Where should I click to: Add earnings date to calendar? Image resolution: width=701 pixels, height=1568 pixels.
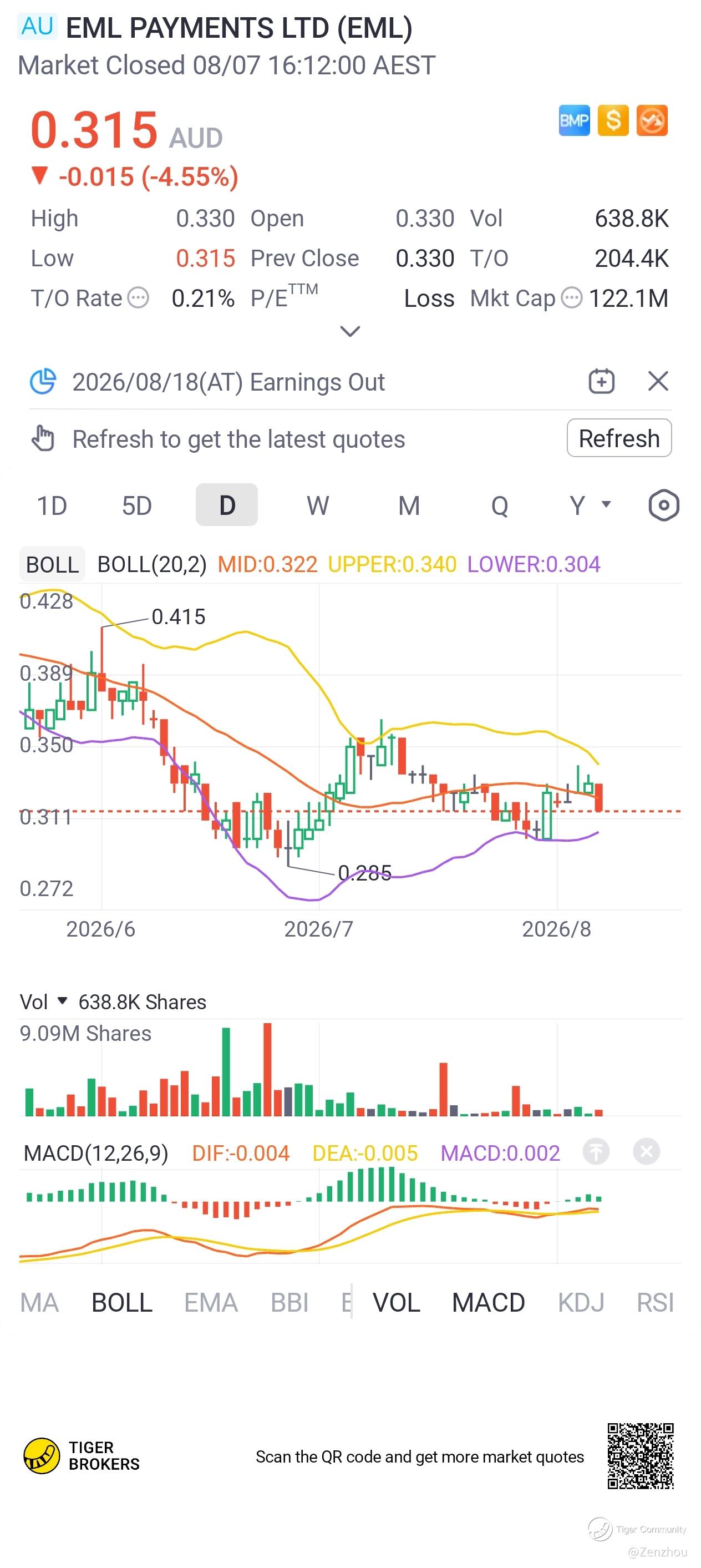click(x=601, y=382)
